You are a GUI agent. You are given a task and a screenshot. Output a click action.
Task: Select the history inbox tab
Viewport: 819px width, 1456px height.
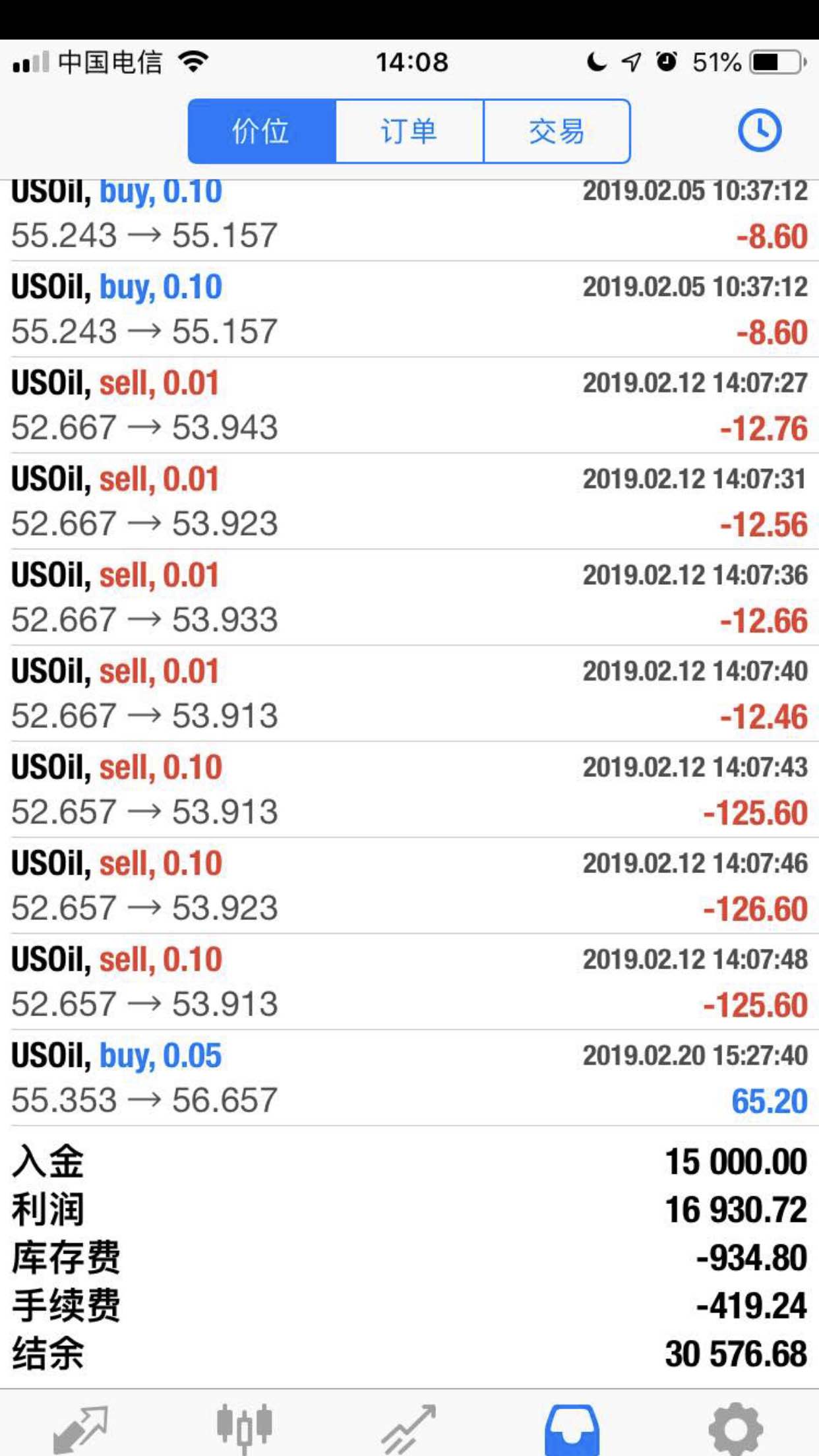click(572, 1429)
